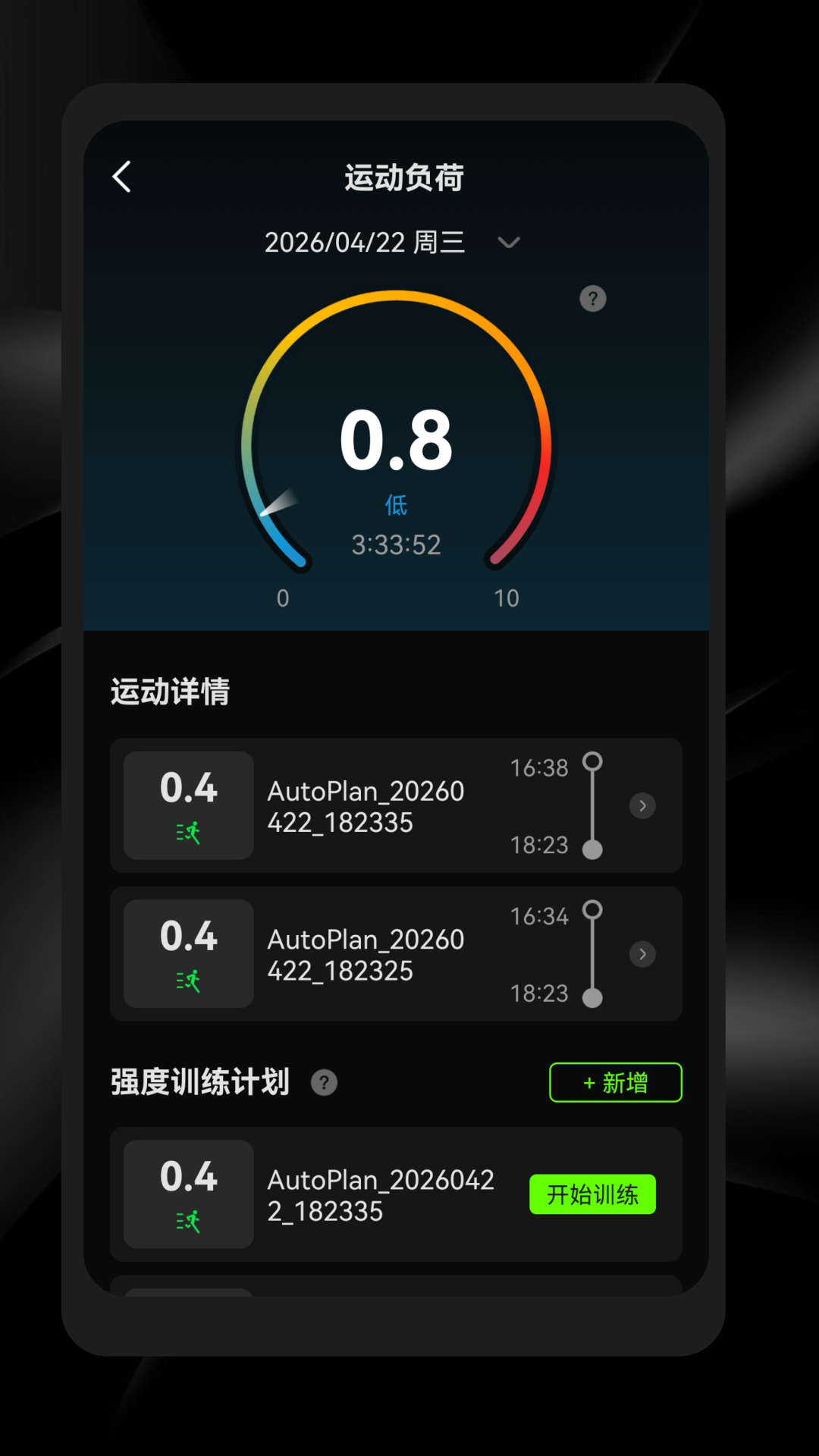
Task: Open the date selector dropdown for 2026/04/22
Action: (x=509, y=243)
